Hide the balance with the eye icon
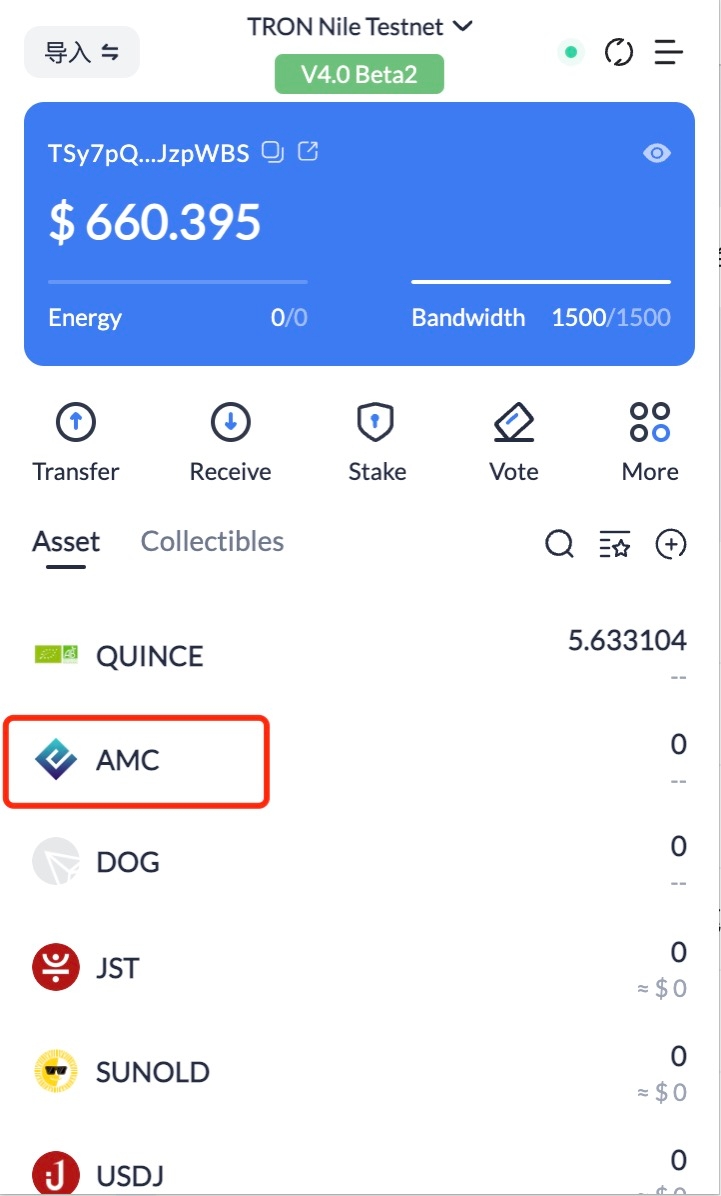721x1196 pixels. click(656, 153)
